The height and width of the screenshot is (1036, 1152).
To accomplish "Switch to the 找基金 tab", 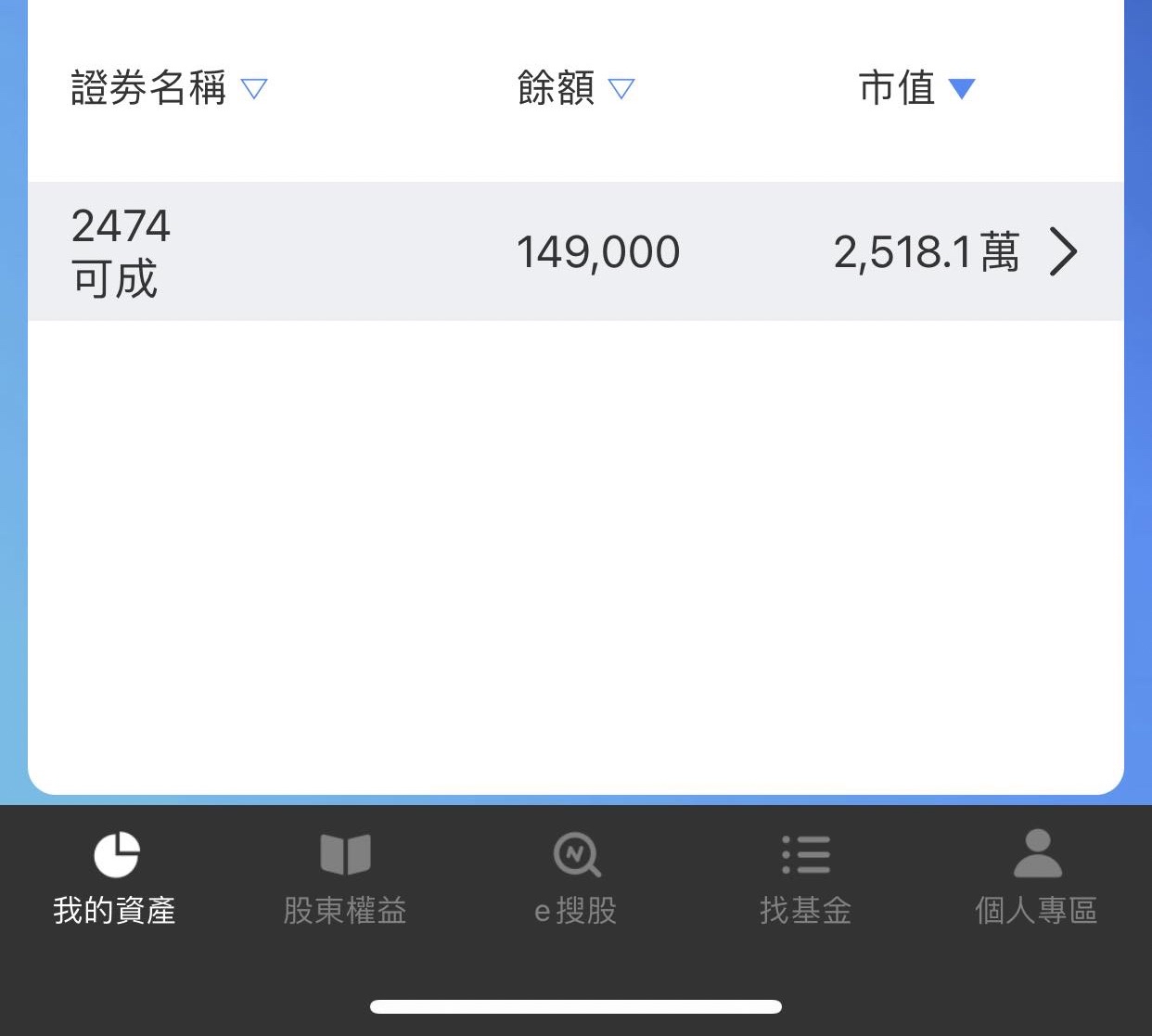I will [805, 878].
